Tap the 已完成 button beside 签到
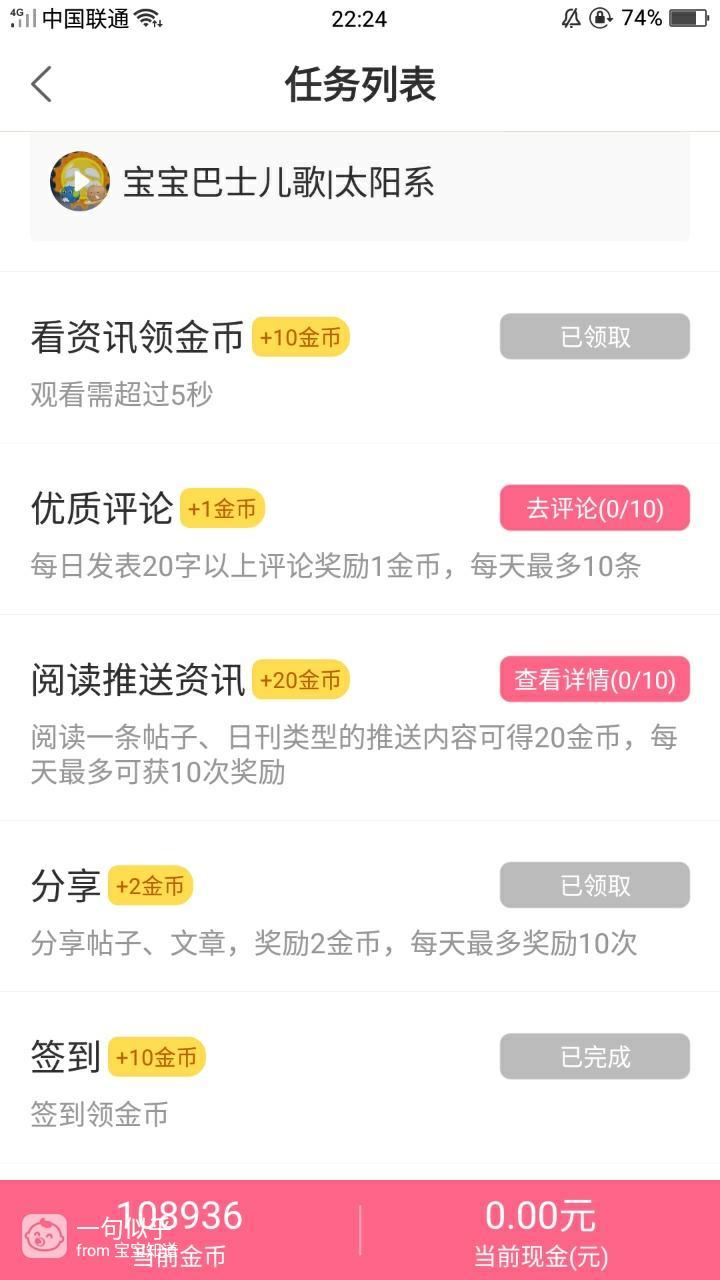720x1280 pixels. click(595, 1056)
